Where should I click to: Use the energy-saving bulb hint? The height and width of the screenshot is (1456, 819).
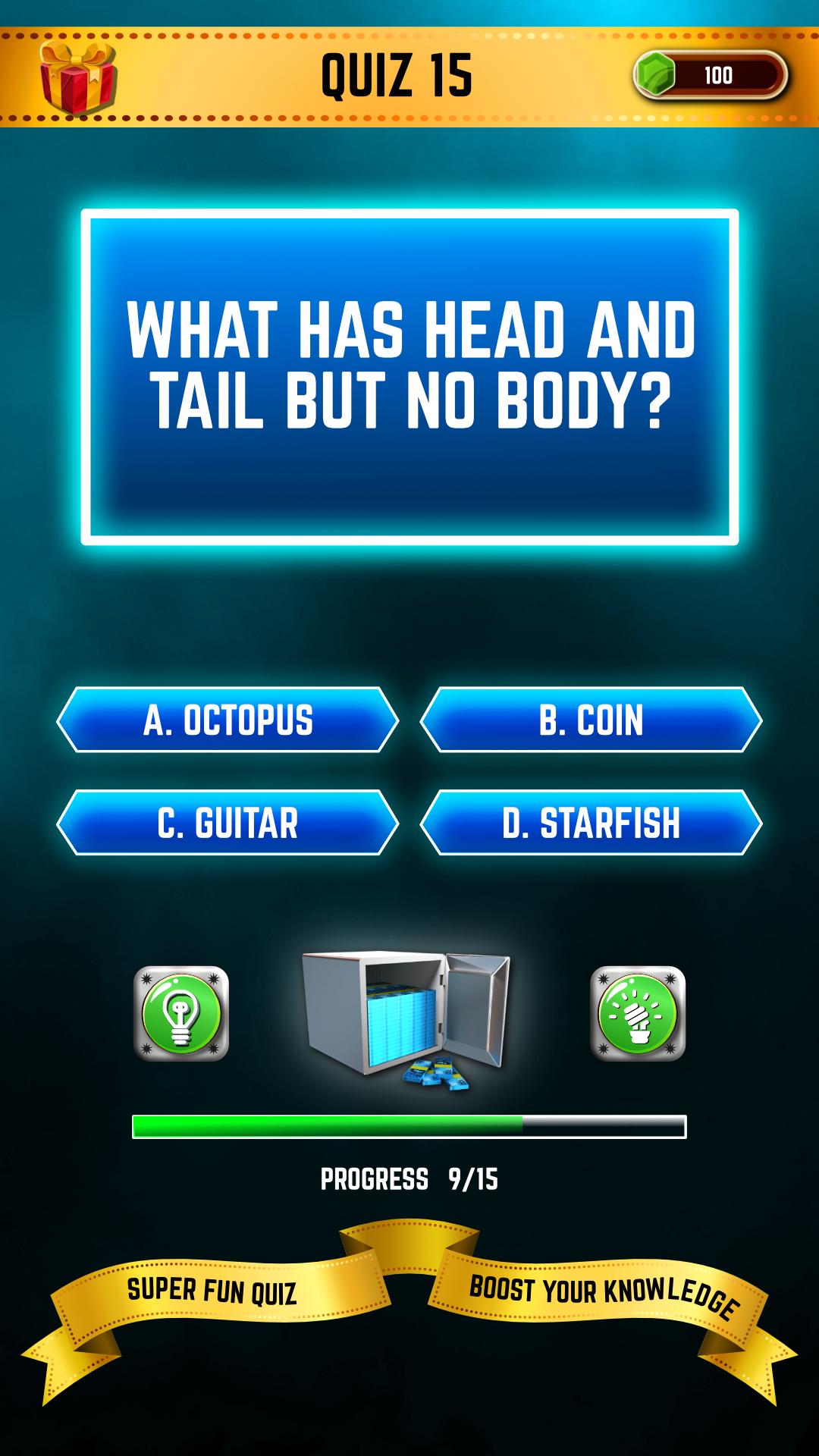tap(638, 1013)
